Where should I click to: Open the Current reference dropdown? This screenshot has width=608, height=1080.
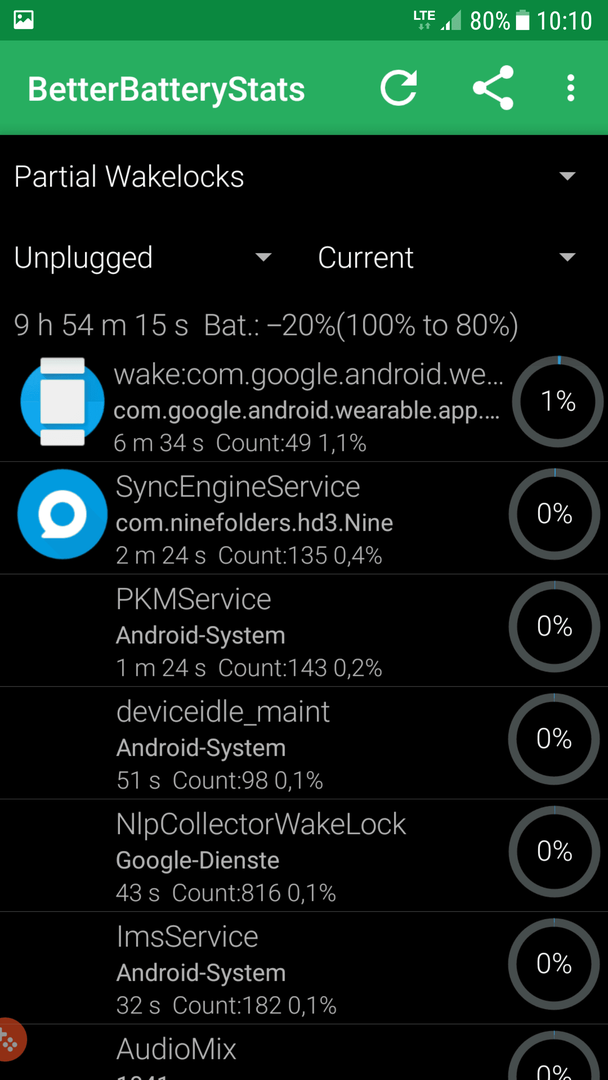point(447,258)
